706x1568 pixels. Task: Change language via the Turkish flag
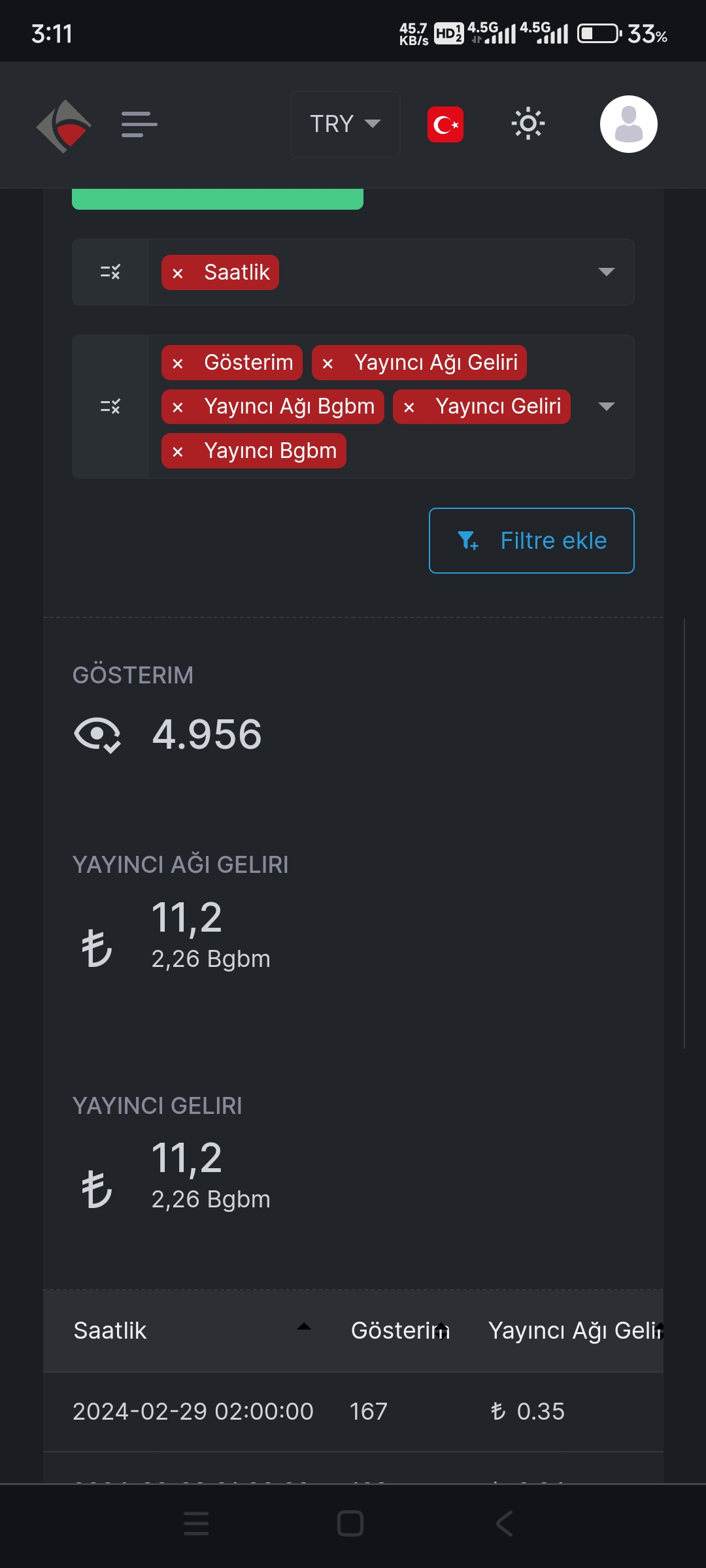pos(445,124)
